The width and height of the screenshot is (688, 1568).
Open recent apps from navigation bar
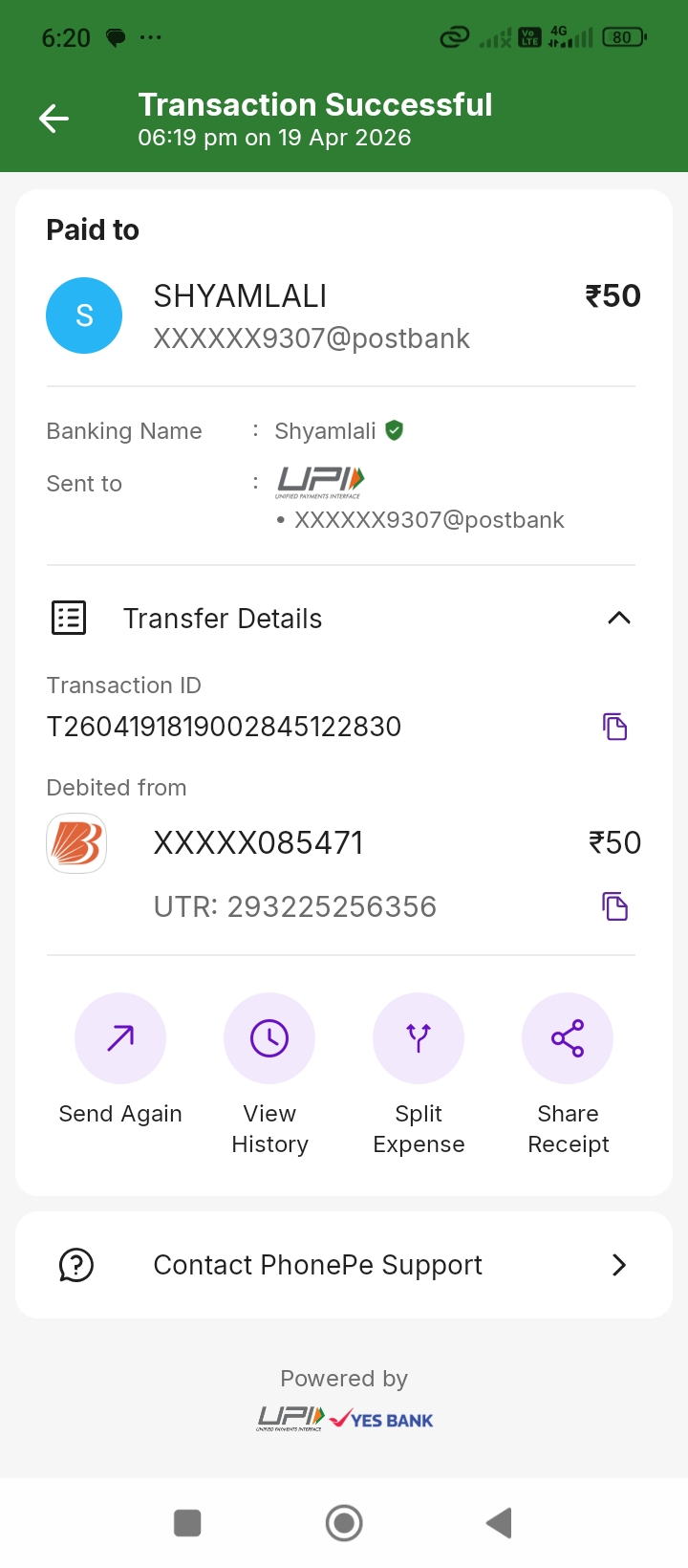click(x=187, y=1523)
